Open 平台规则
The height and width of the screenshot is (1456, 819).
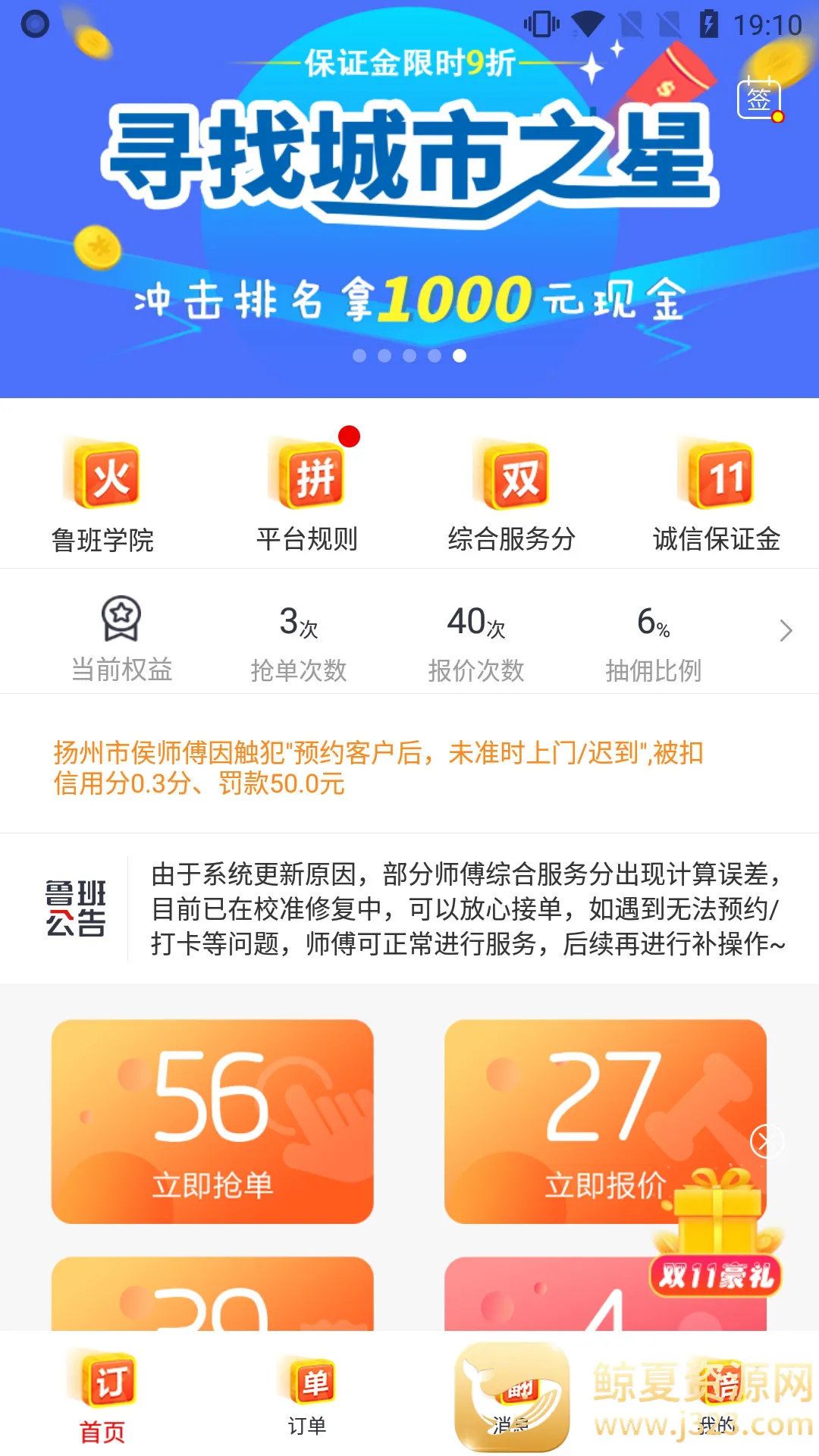tap(307, 494)
